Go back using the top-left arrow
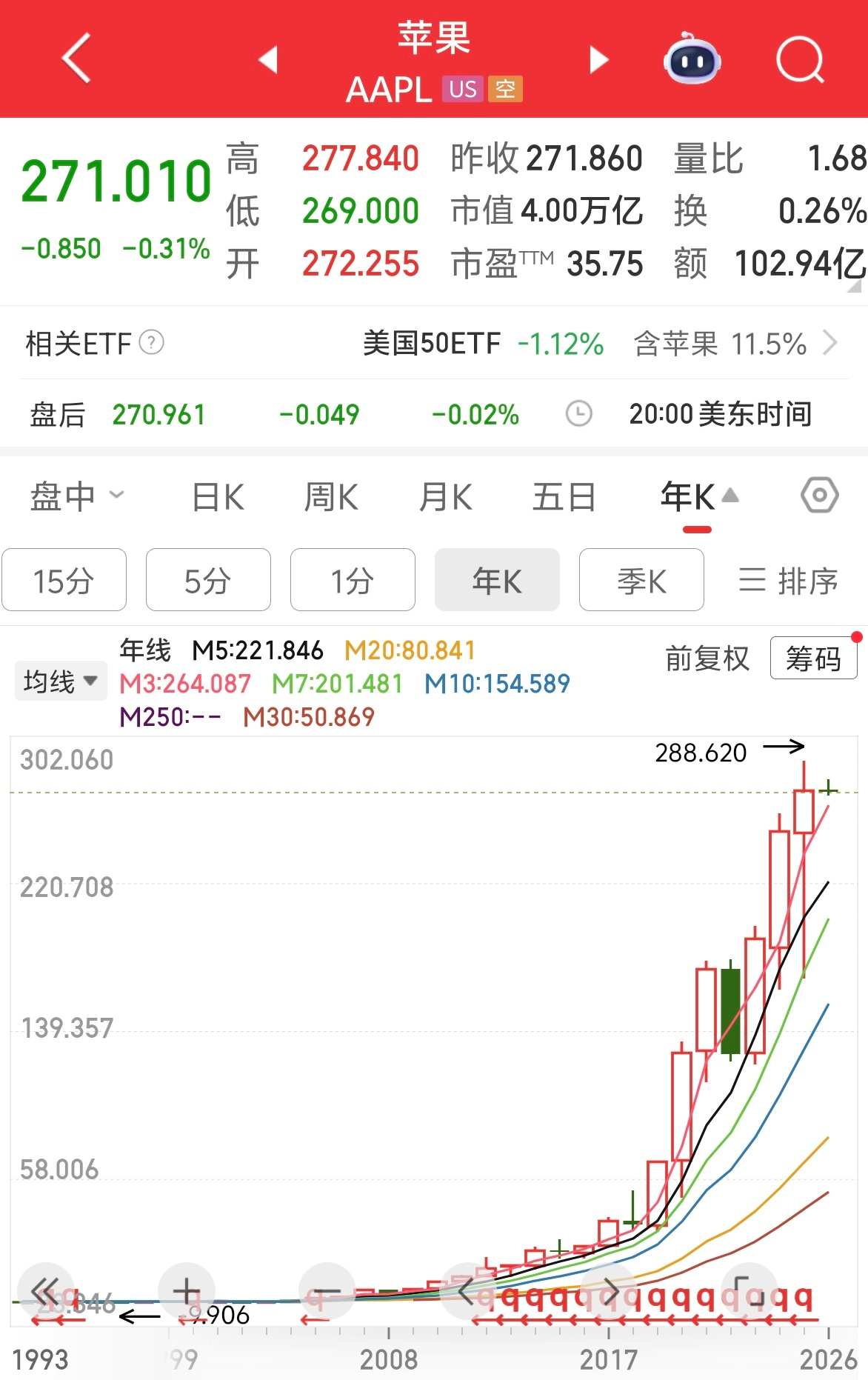The height and width of the screenshot is (1380, 868). point(76,59)
